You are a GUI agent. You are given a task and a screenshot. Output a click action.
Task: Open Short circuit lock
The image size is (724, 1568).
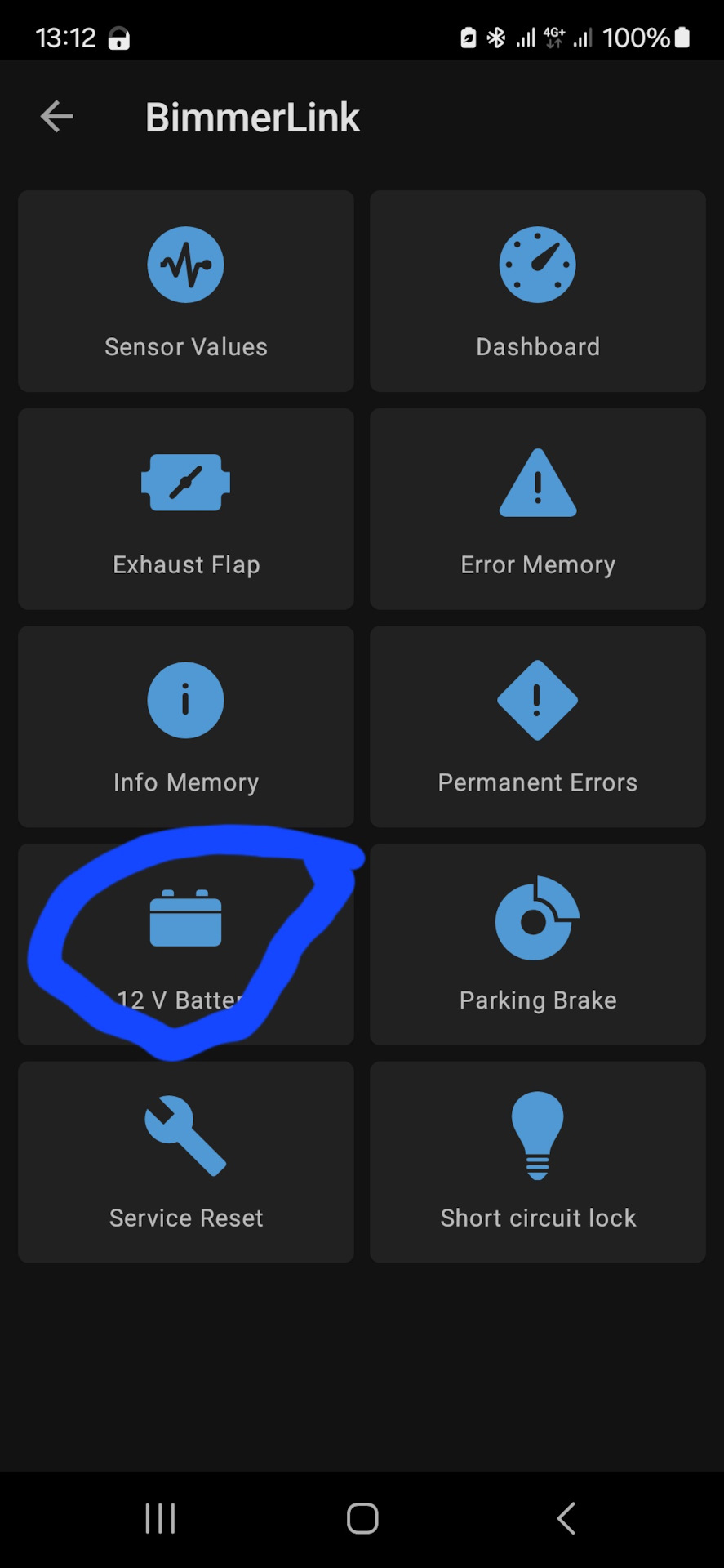coord(537,1162)
